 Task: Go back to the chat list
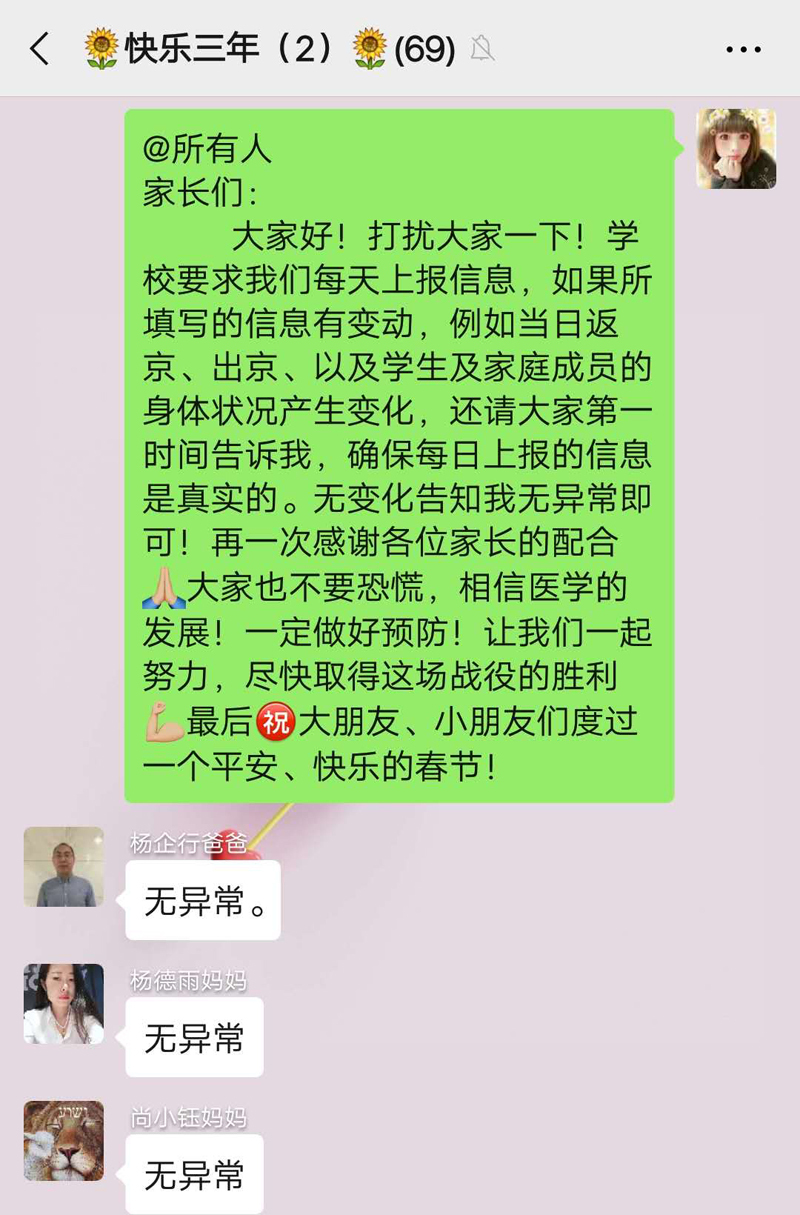(40, 48)
